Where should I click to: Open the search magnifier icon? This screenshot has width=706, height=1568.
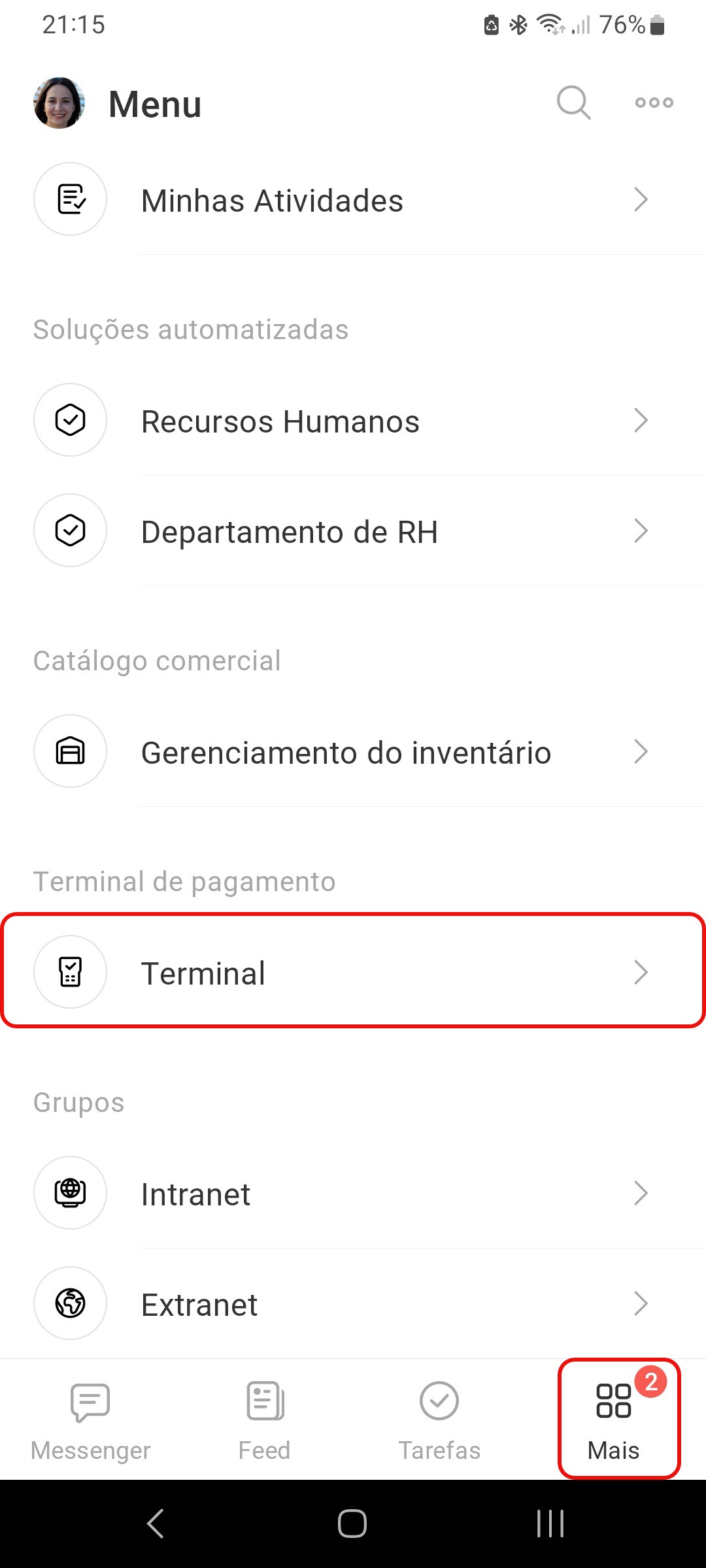click(574, 103)
